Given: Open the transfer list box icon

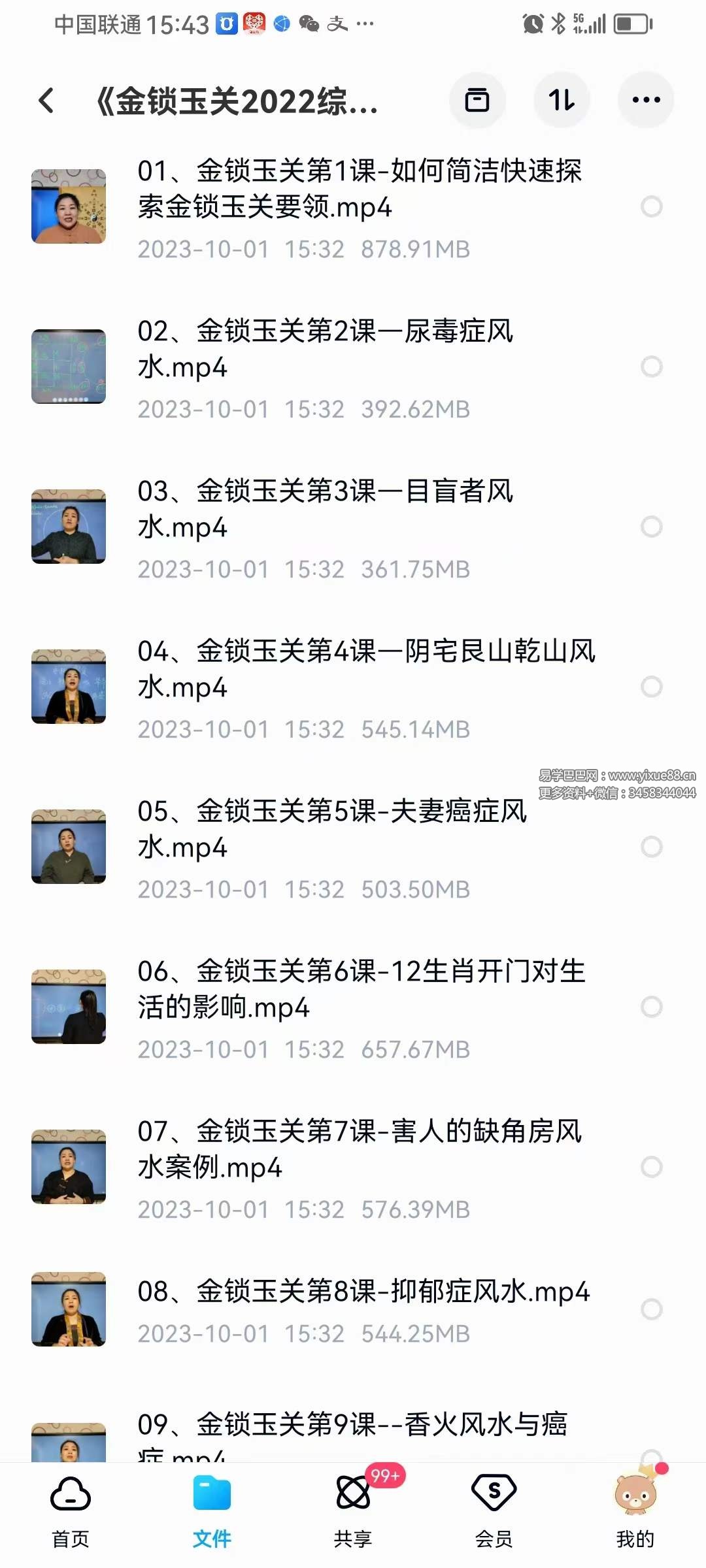Looking at the screenshot, I should (477, 100).
